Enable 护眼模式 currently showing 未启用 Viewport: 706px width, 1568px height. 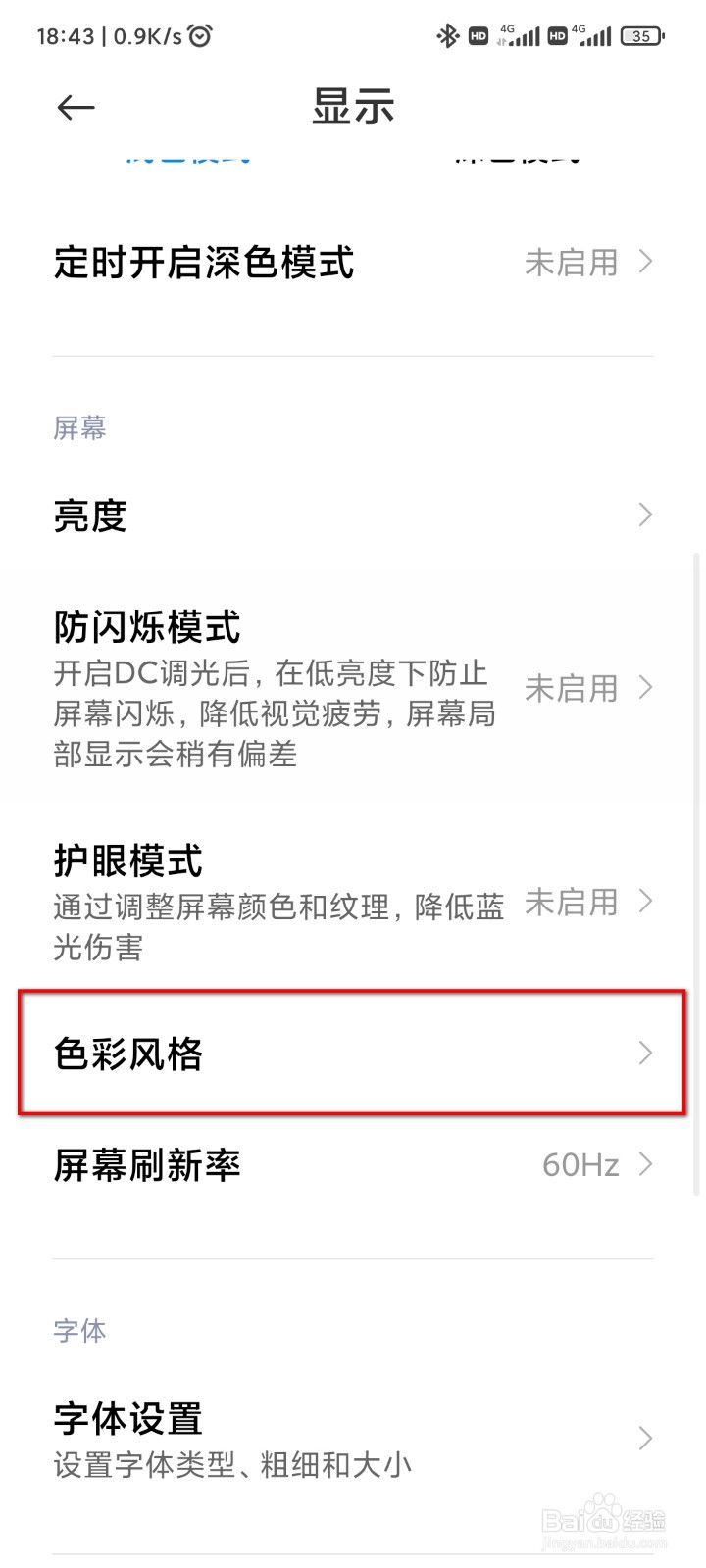pyautogui.click(x=572, y=902)
